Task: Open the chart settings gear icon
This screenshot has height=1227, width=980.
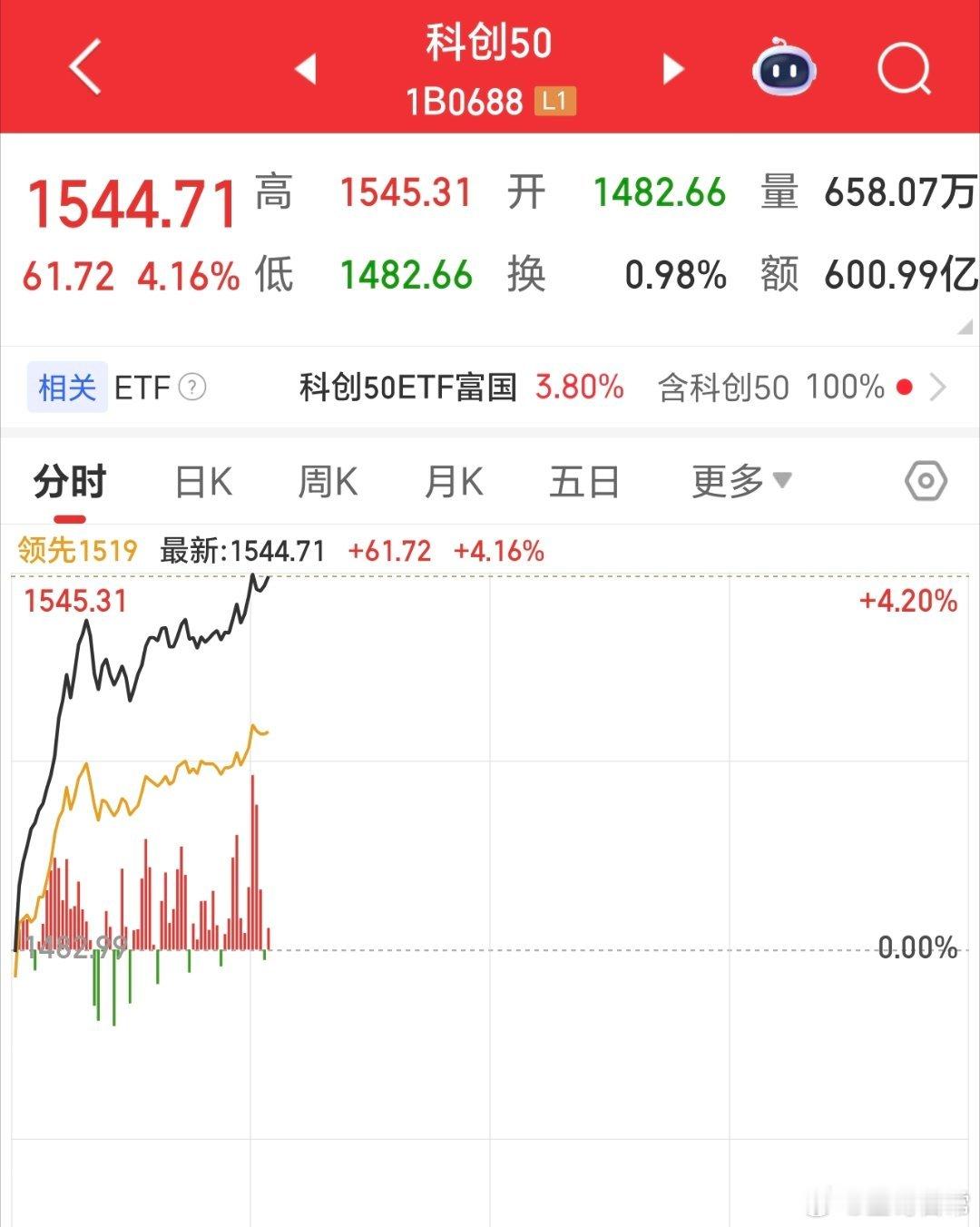Action: point(925,481)
